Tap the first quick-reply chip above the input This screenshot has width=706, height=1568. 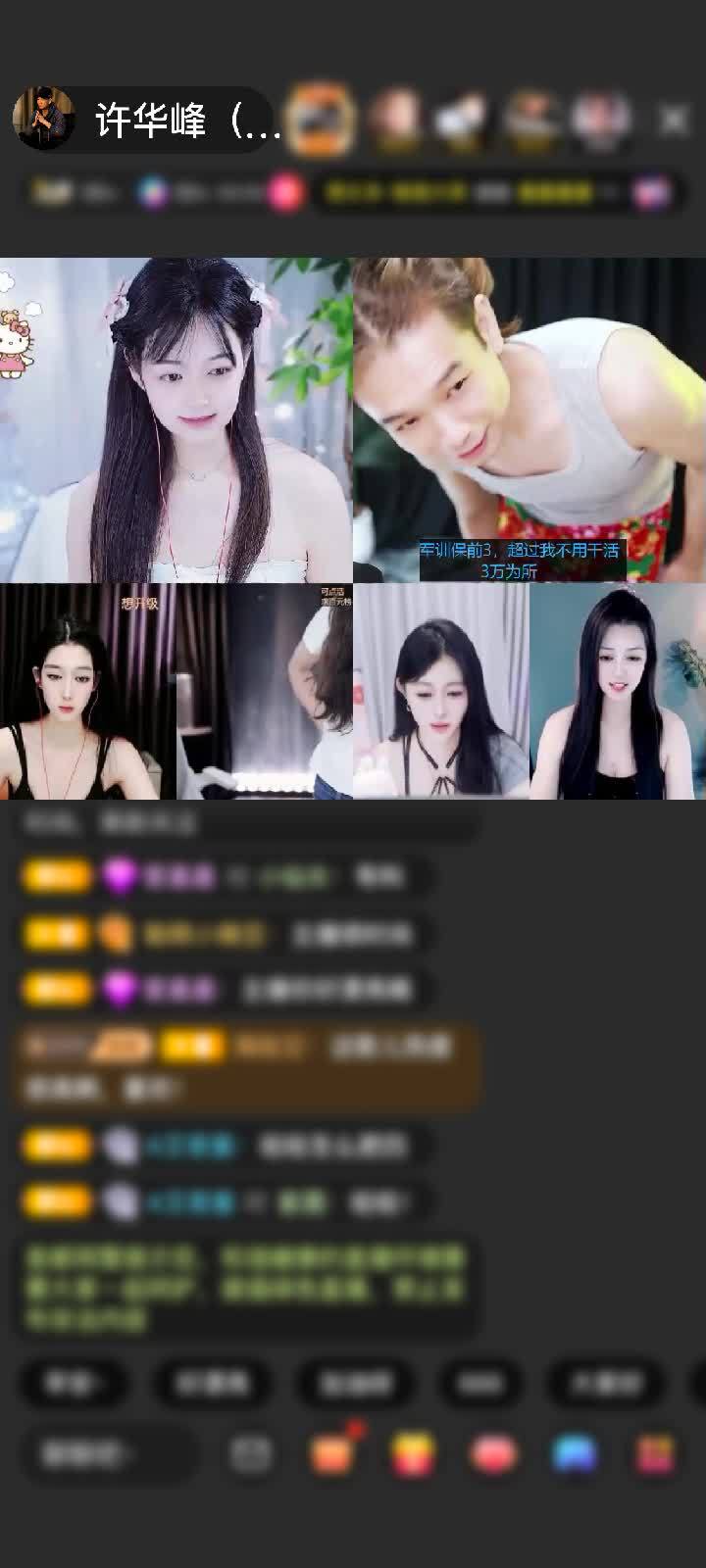[73, 1383]
